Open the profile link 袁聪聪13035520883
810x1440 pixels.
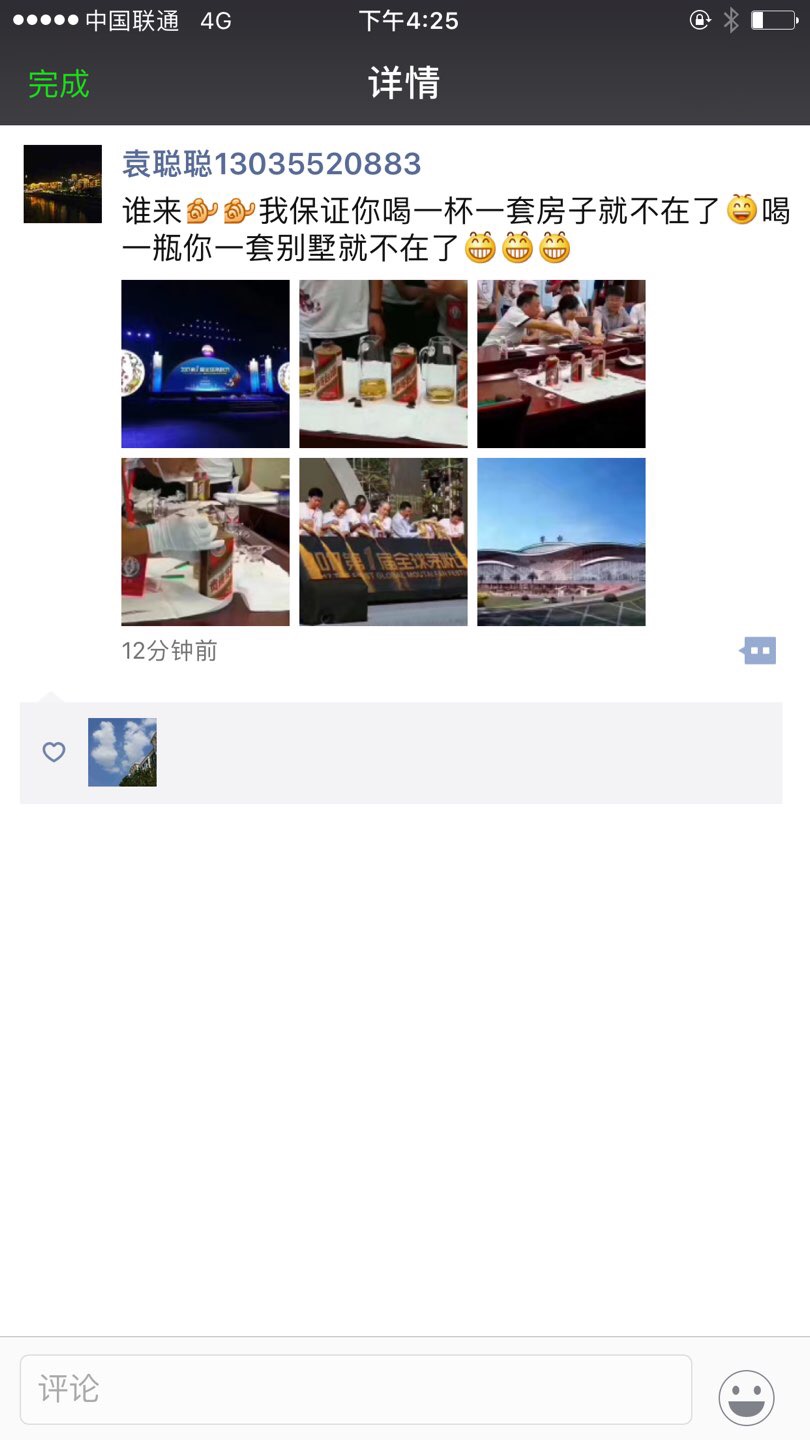click(271, 164)
